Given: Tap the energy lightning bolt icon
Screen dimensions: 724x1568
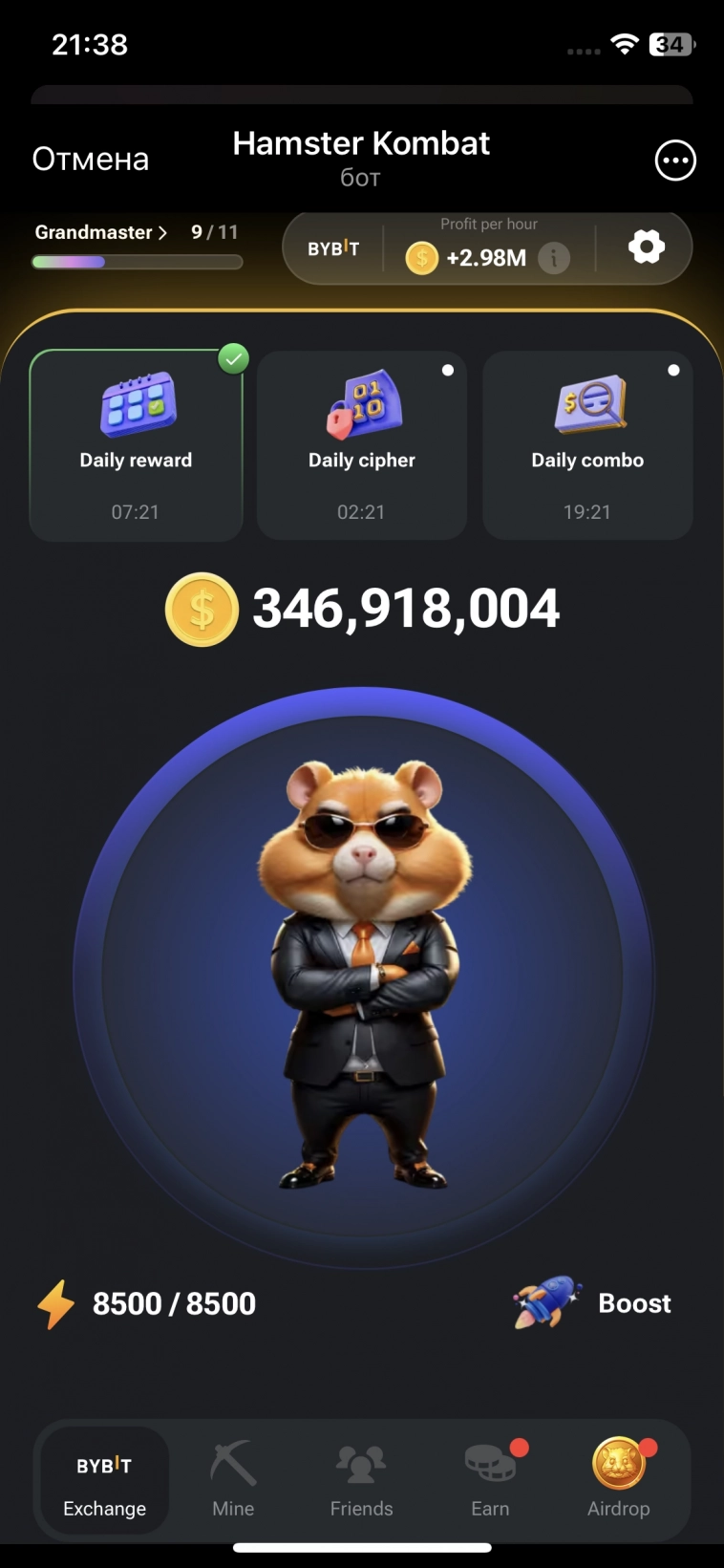Looking at the screenshot, I should [54, 1303].
